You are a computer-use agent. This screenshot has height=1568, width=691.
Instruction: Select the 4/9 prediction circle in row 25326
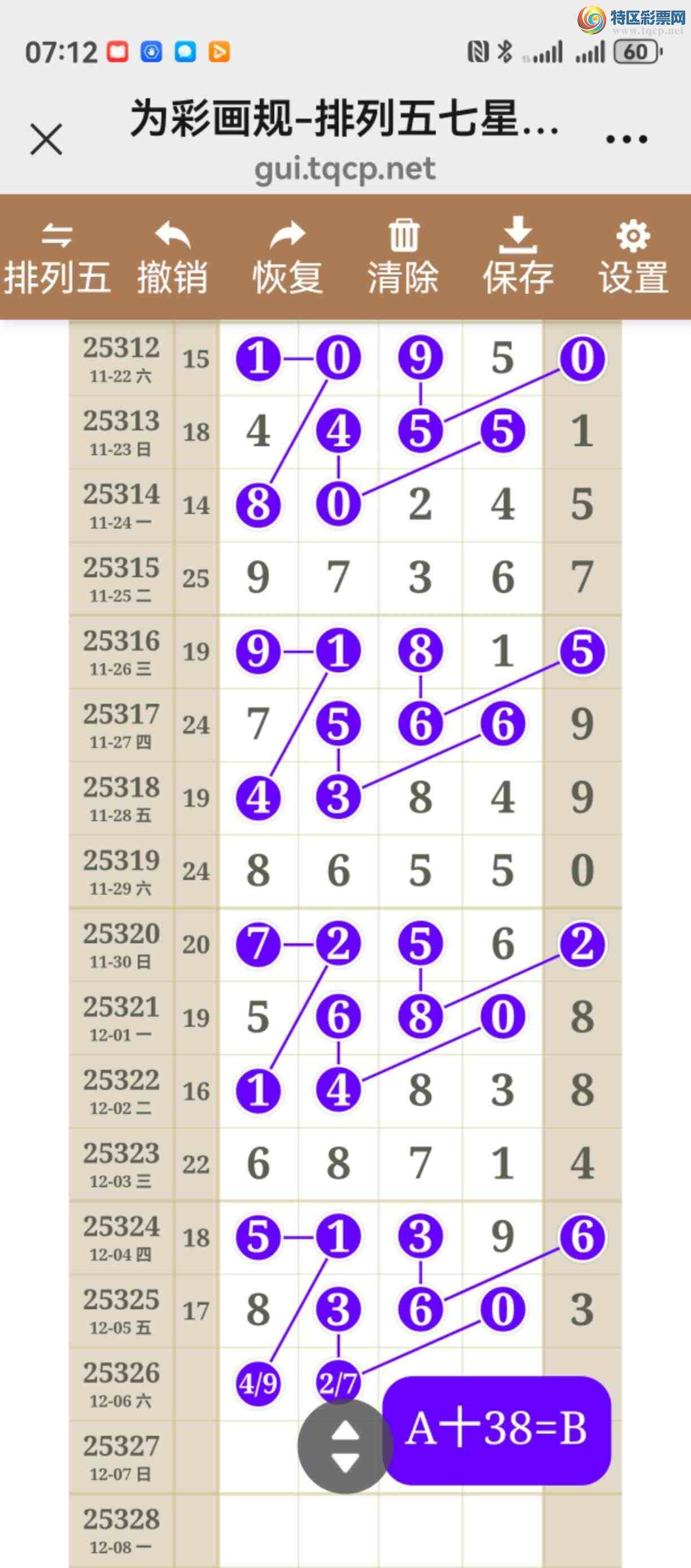(x=258, y=1384)
